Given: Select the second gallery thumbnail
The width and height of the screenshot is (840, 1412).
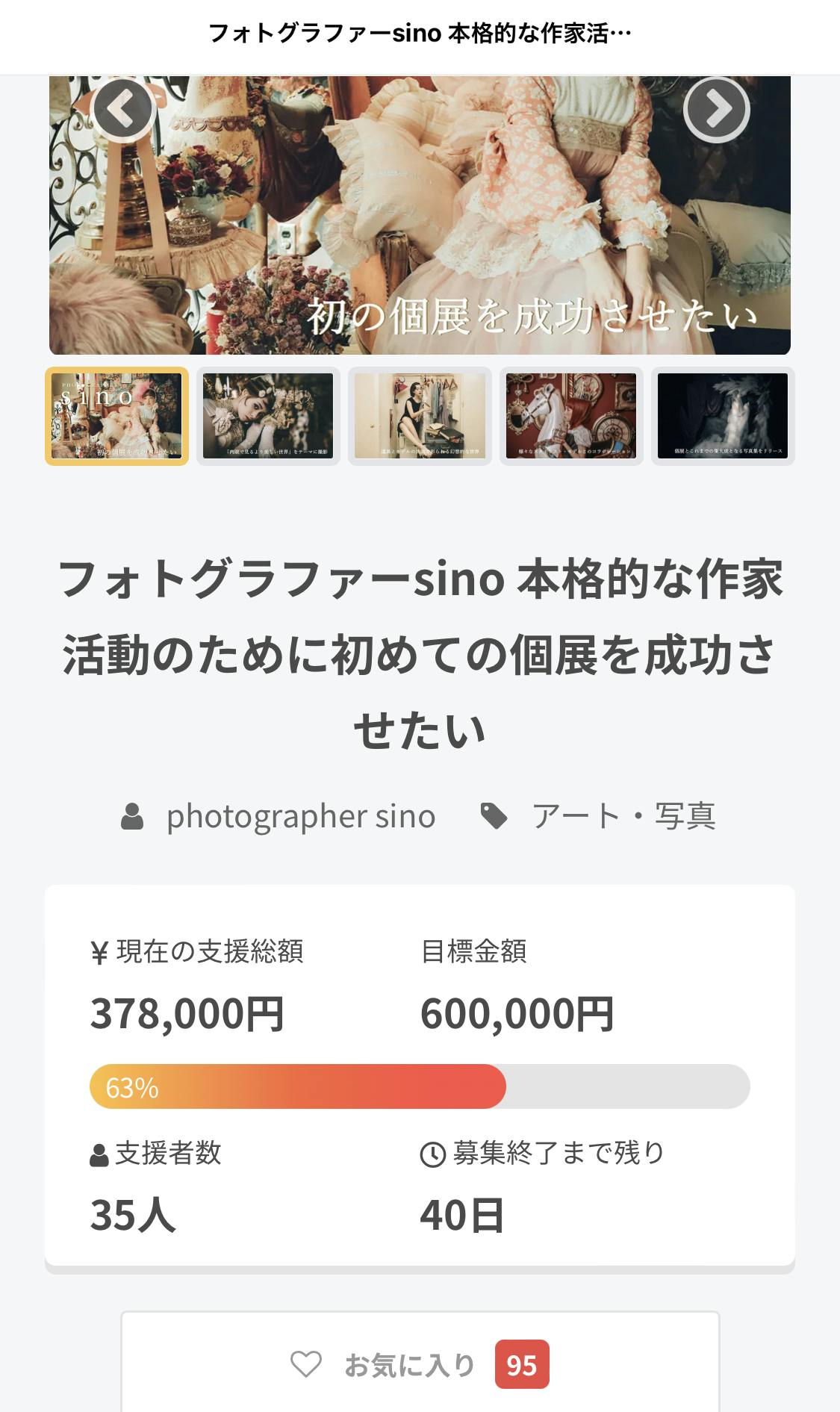Looking at the screenshot, I should pyautogui.click(x=268, y=416).
